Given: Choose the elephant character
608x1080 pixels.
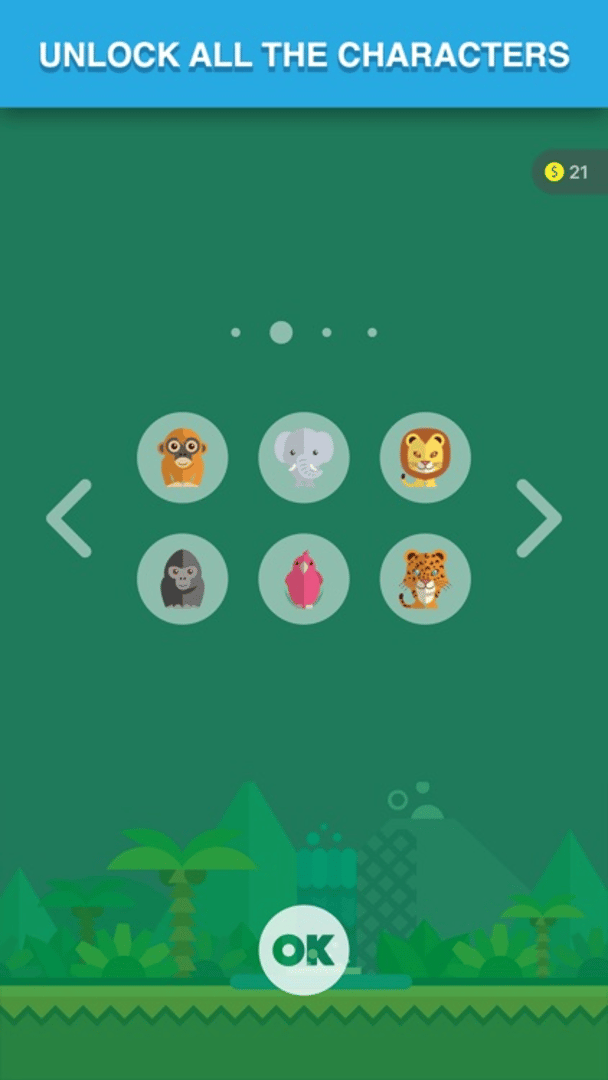Looking at the screenshot, I should (304, 458).
